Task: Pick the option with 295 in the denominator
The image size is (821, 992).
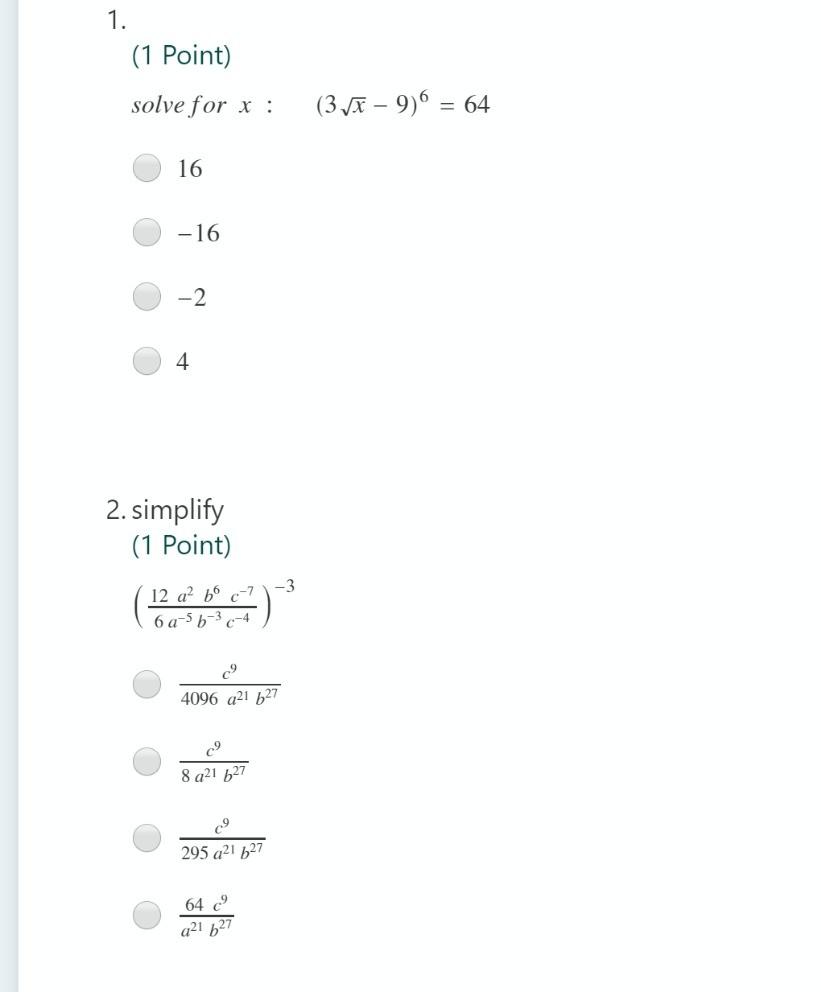Action: point(147,837)
